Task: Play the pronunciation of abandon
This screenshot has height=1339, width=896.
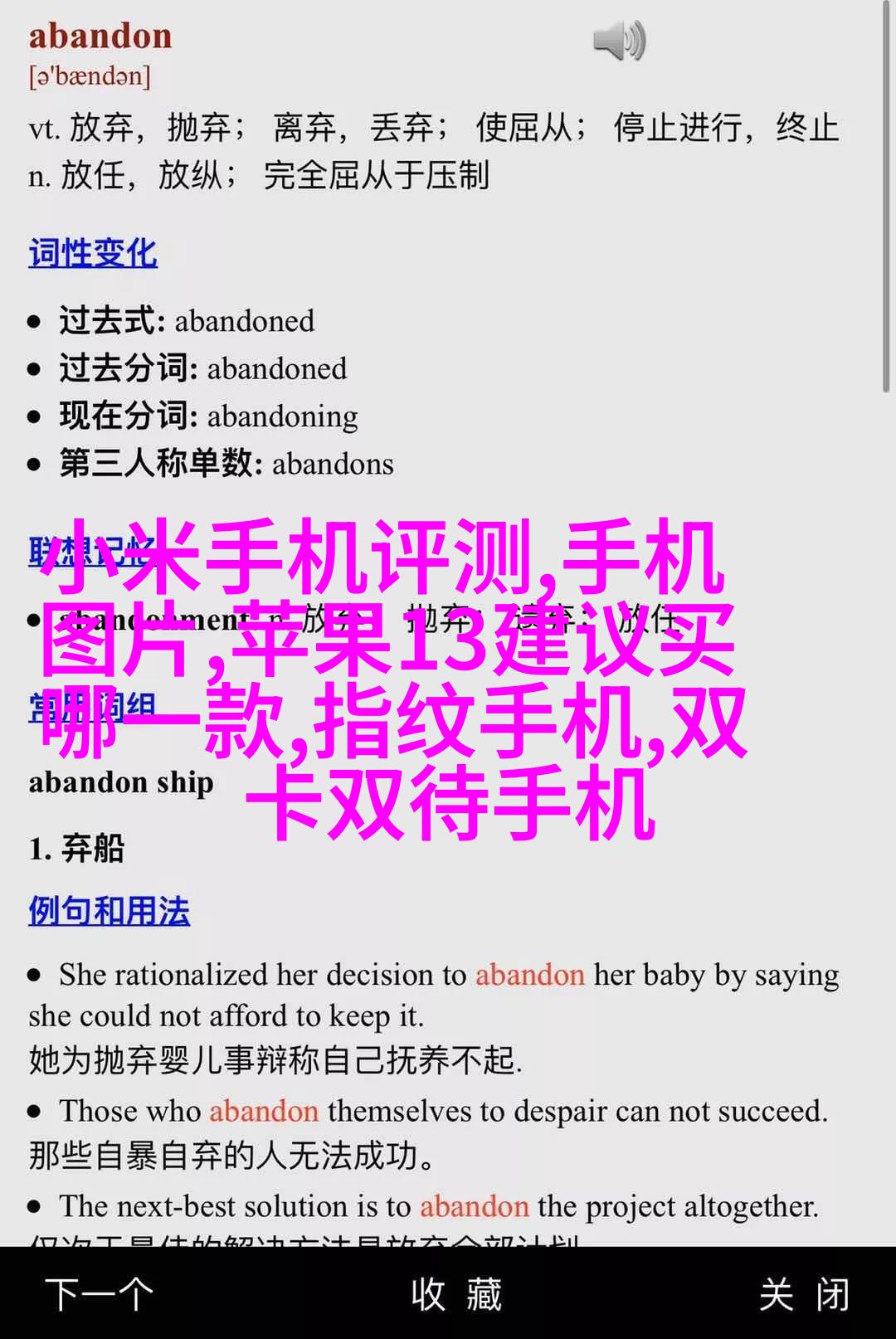Action: [619, 41]
